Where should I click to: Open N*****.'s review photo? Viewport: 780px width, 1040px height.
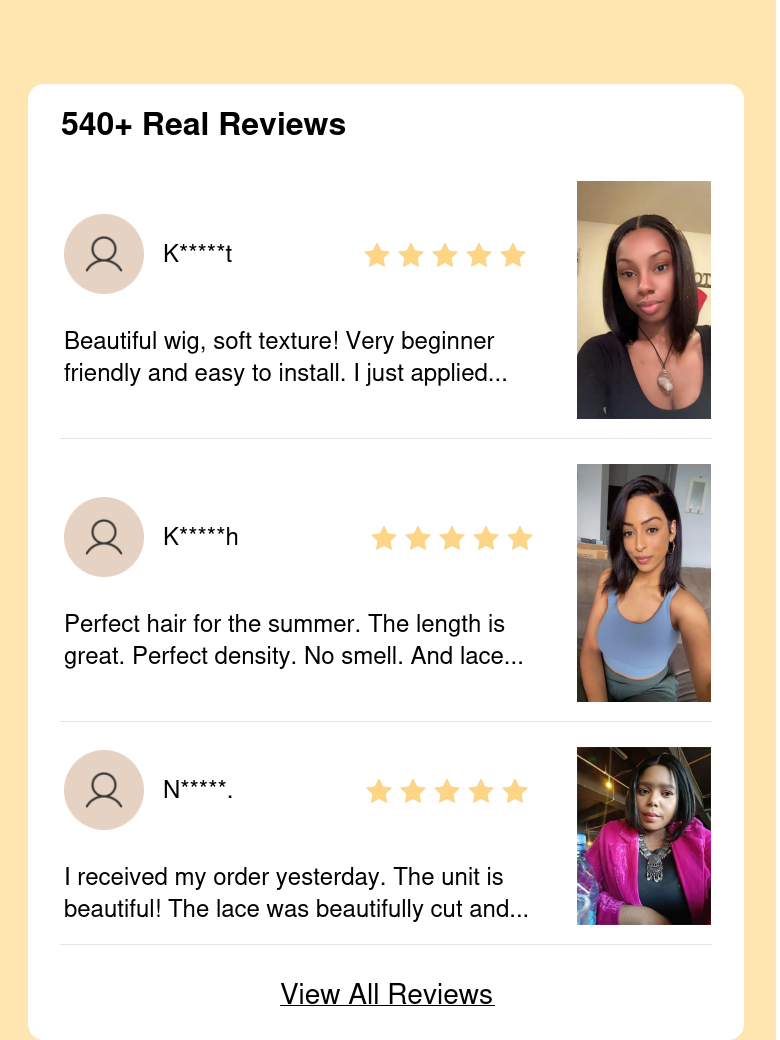(x=643, y=836)
